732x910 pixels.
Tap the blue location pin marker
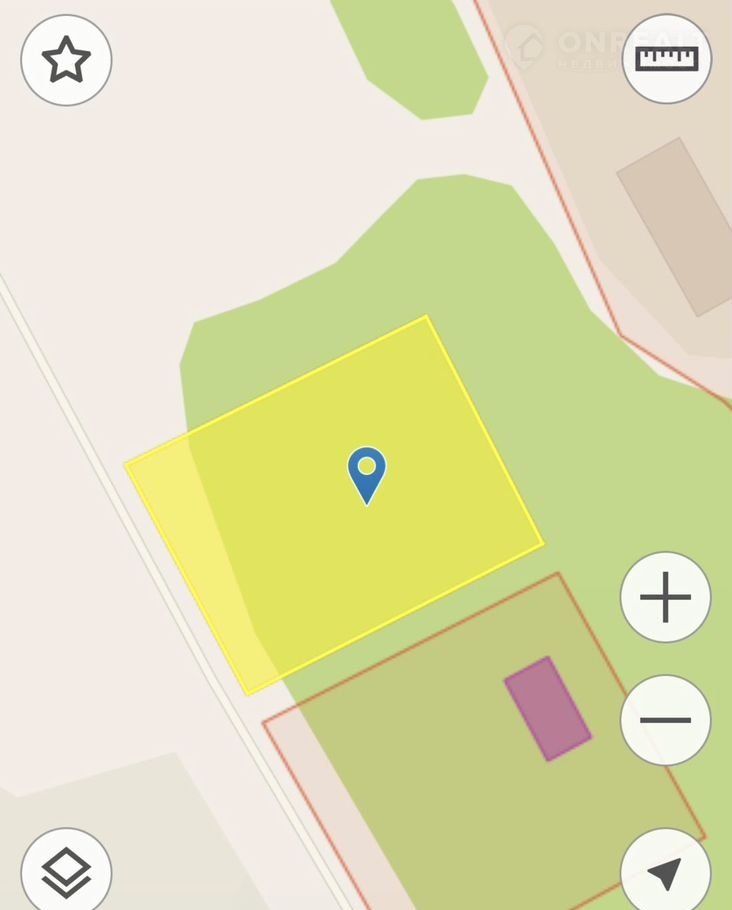click(367, 474)
